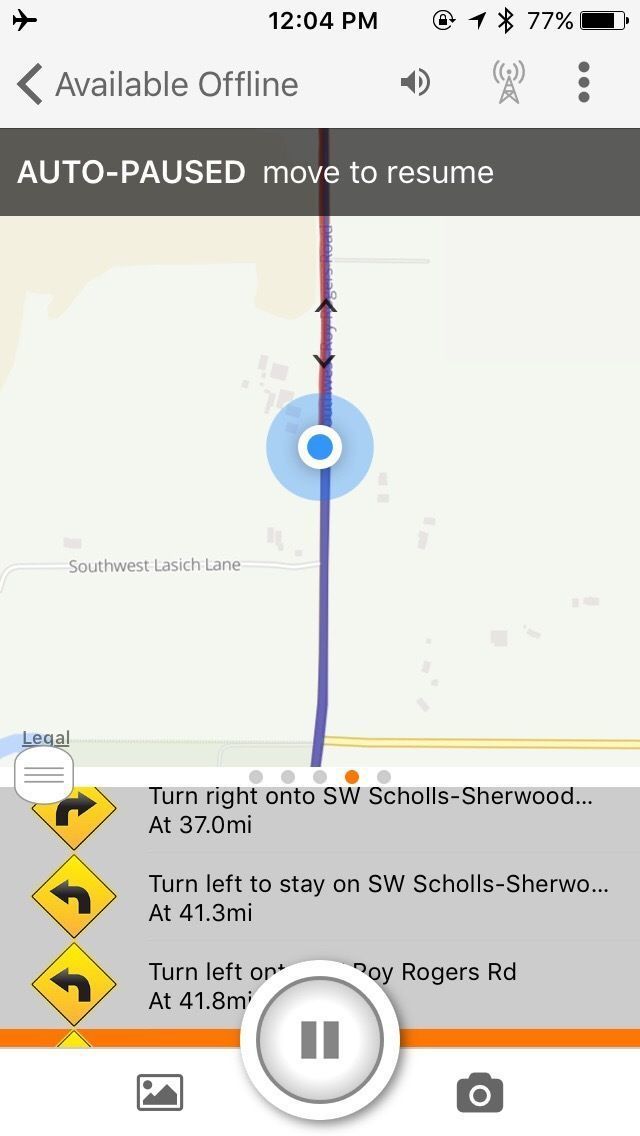Screen dimensions: 640x1136
Task: Go back from Available Offline
Action: point(30,84)
